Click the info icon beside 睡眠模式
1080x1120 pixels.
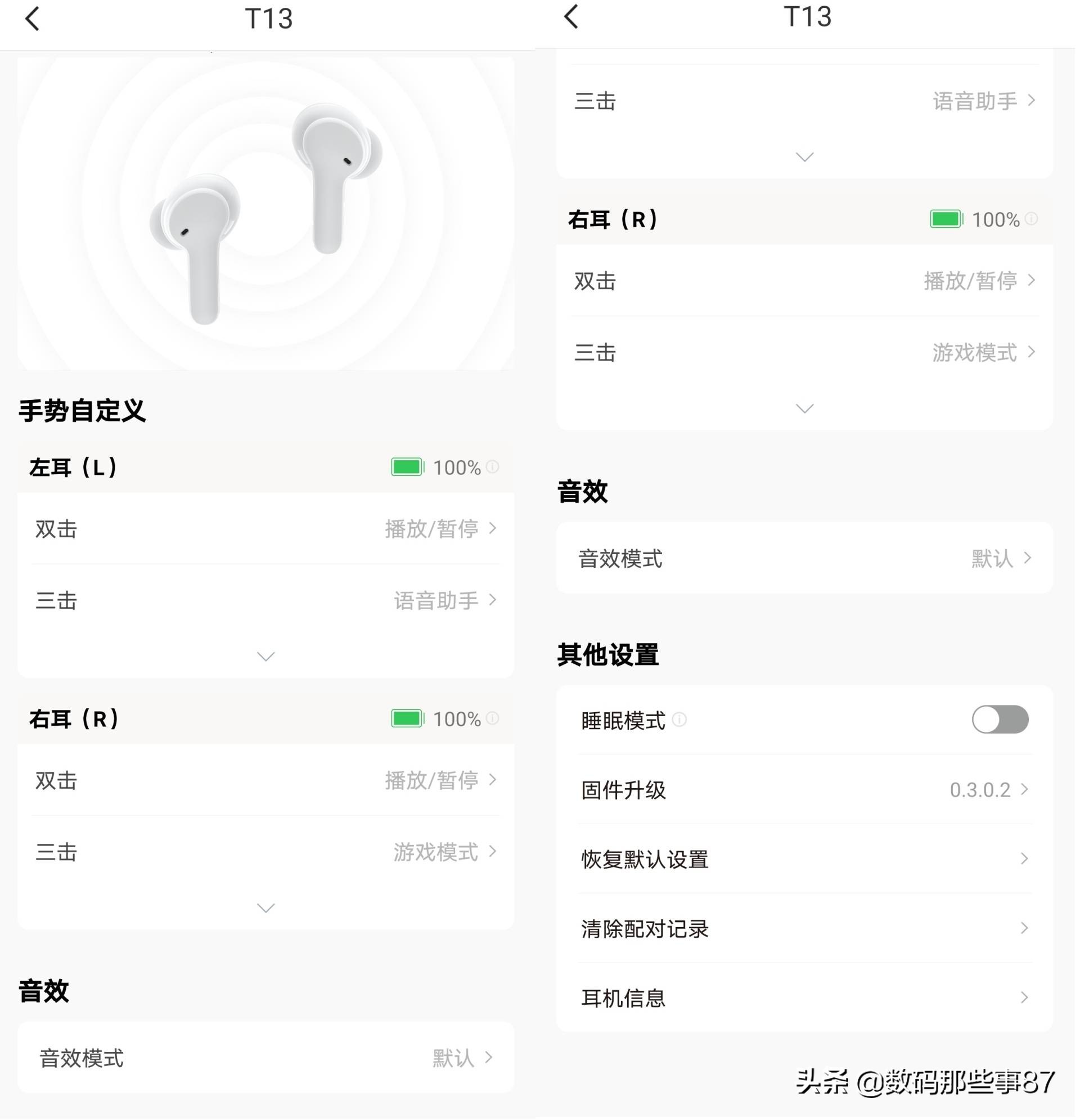[680, 721]
